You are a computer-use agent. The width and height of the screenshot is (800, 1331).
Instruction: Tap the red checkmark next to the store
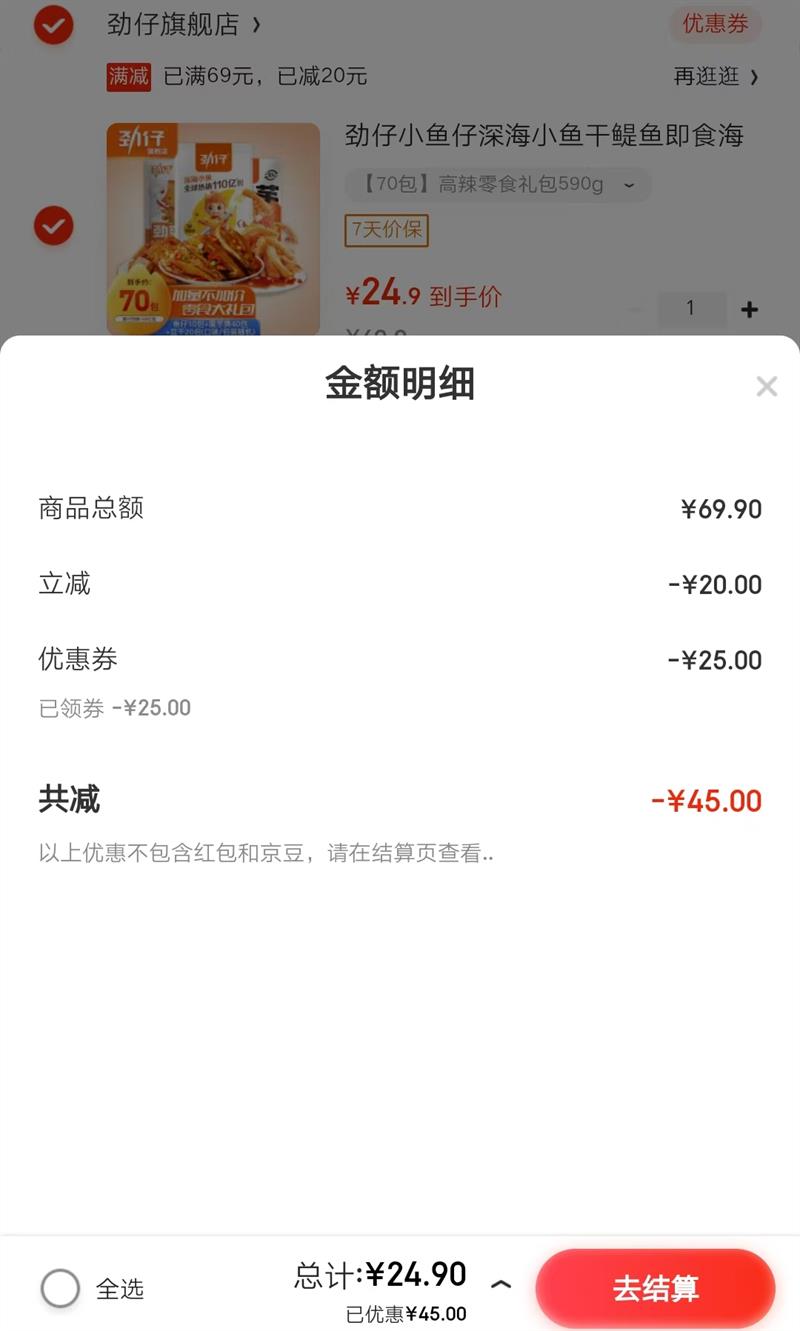tap(53, 25)
